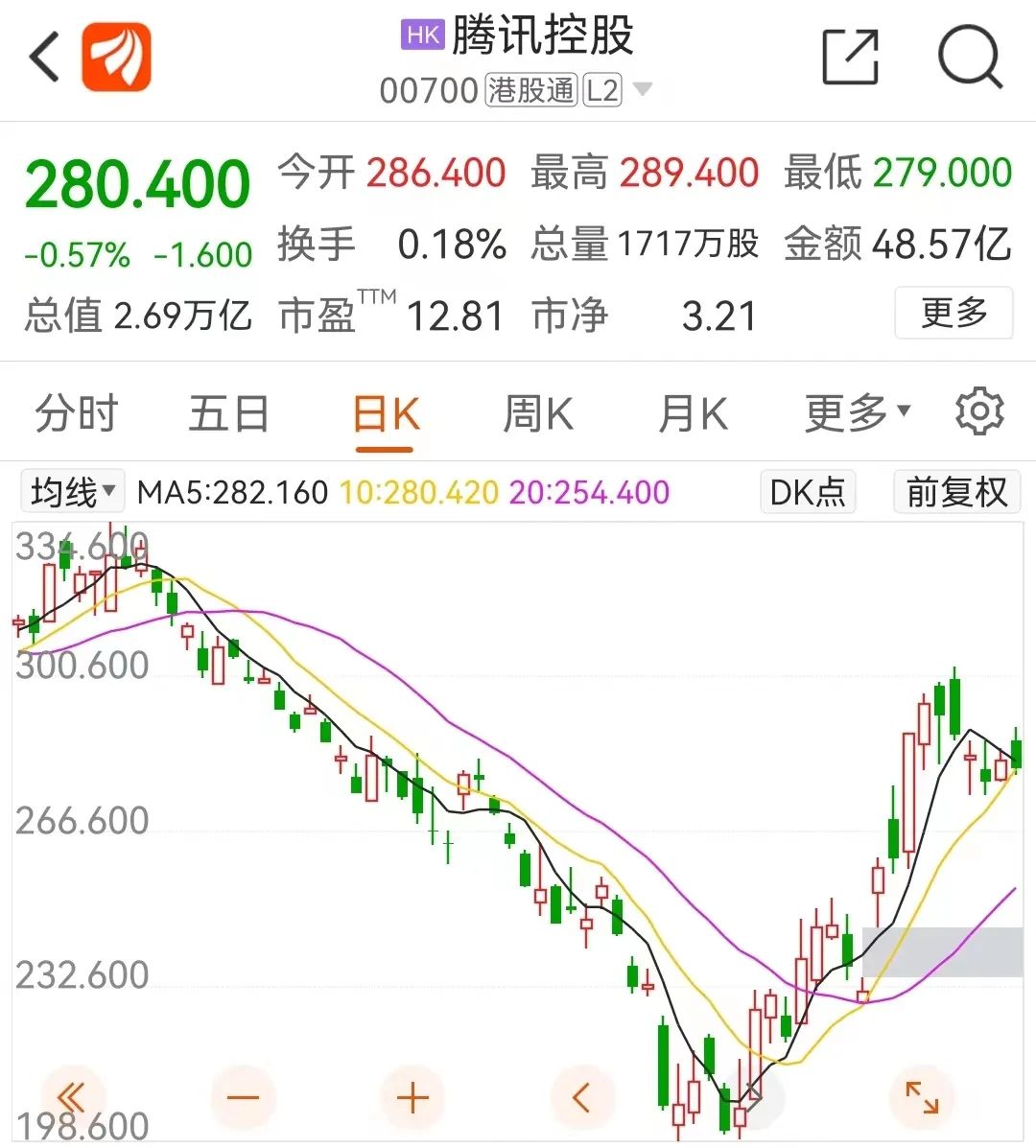This screenshot has width=1036, height=1148.
Task: Expand chart to full screen
Action: click(922, 1097)
